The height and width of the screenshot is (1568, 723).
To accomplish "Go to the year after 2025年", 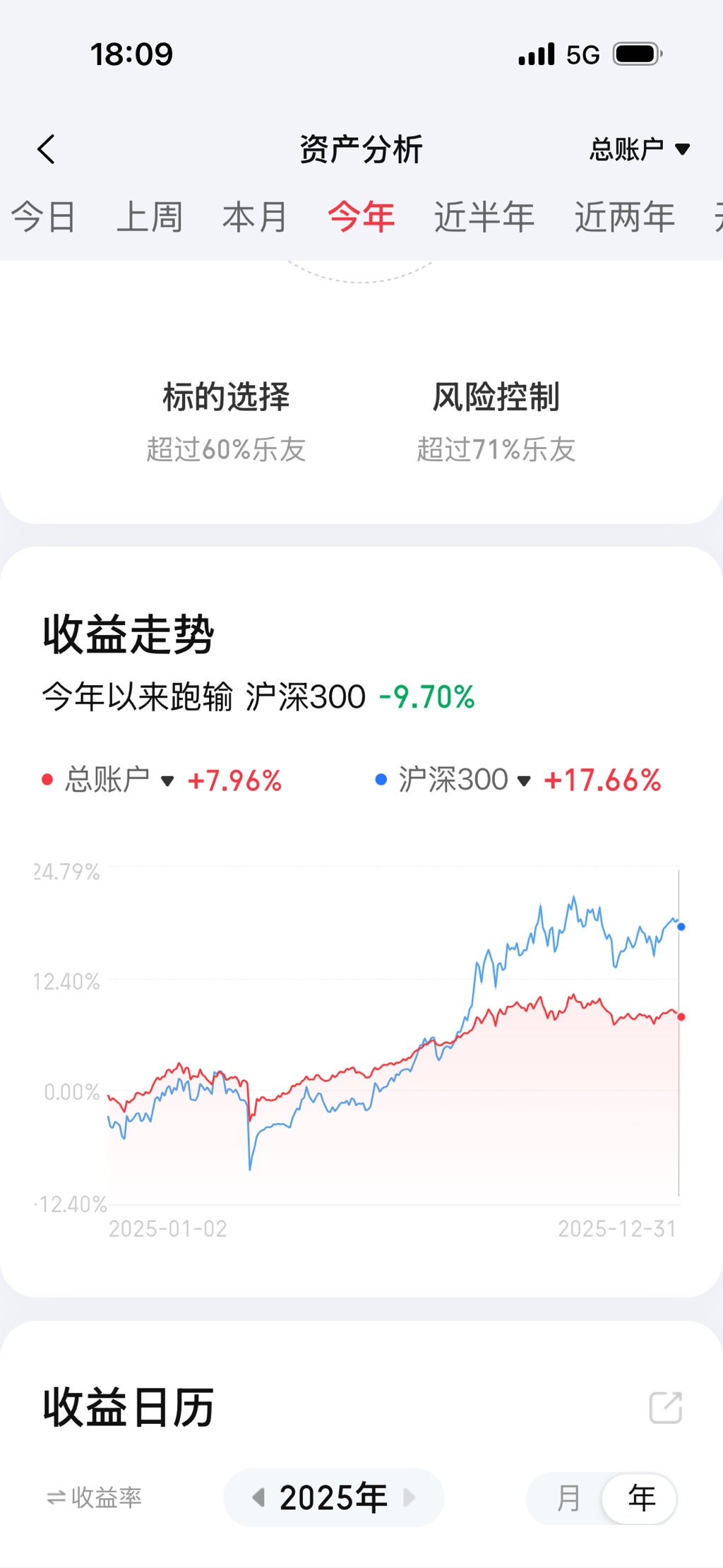I will (410, 1497).
